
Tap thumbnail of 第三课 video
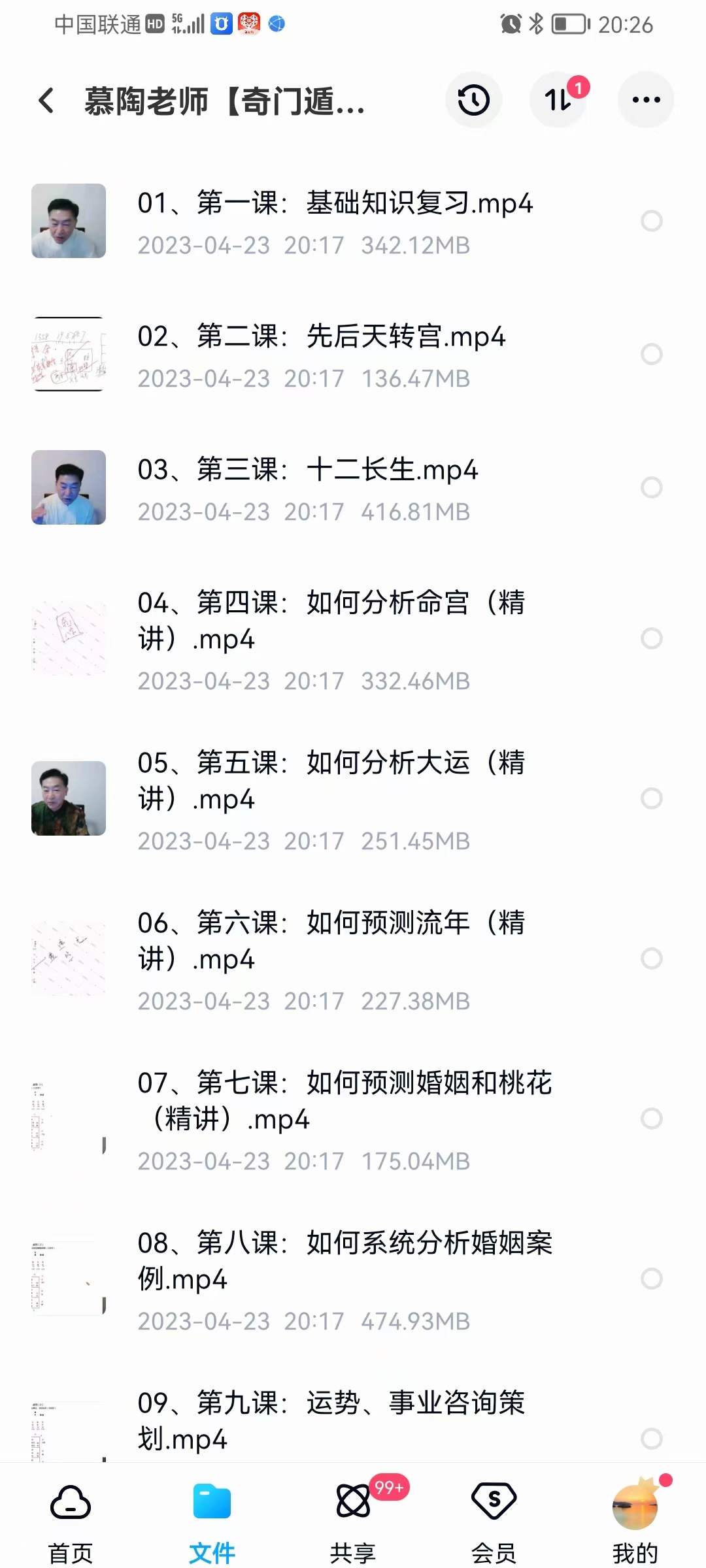pyautogui.click(x=69, y=487)
